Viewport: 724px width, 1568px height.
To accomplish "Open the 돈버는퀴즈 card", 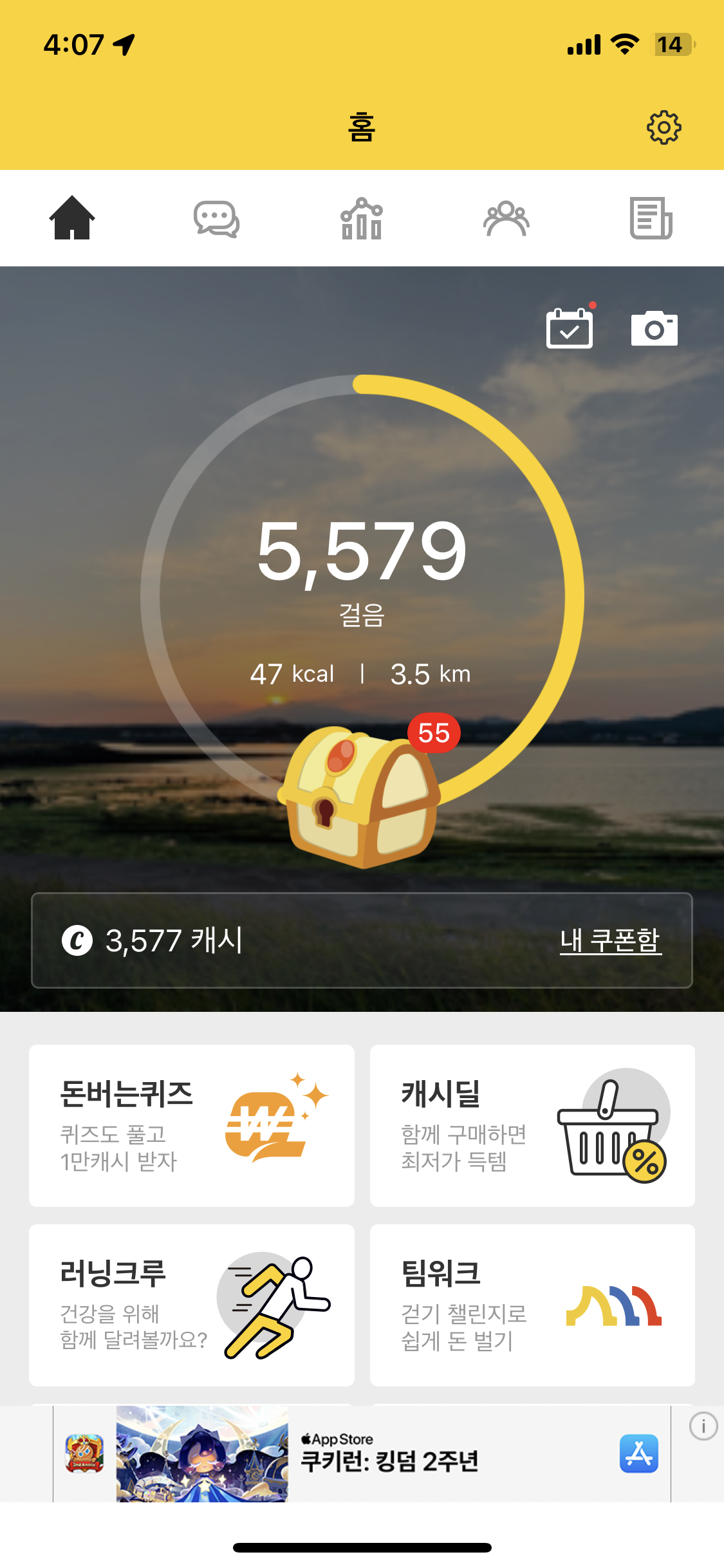I will (192, 1125).
